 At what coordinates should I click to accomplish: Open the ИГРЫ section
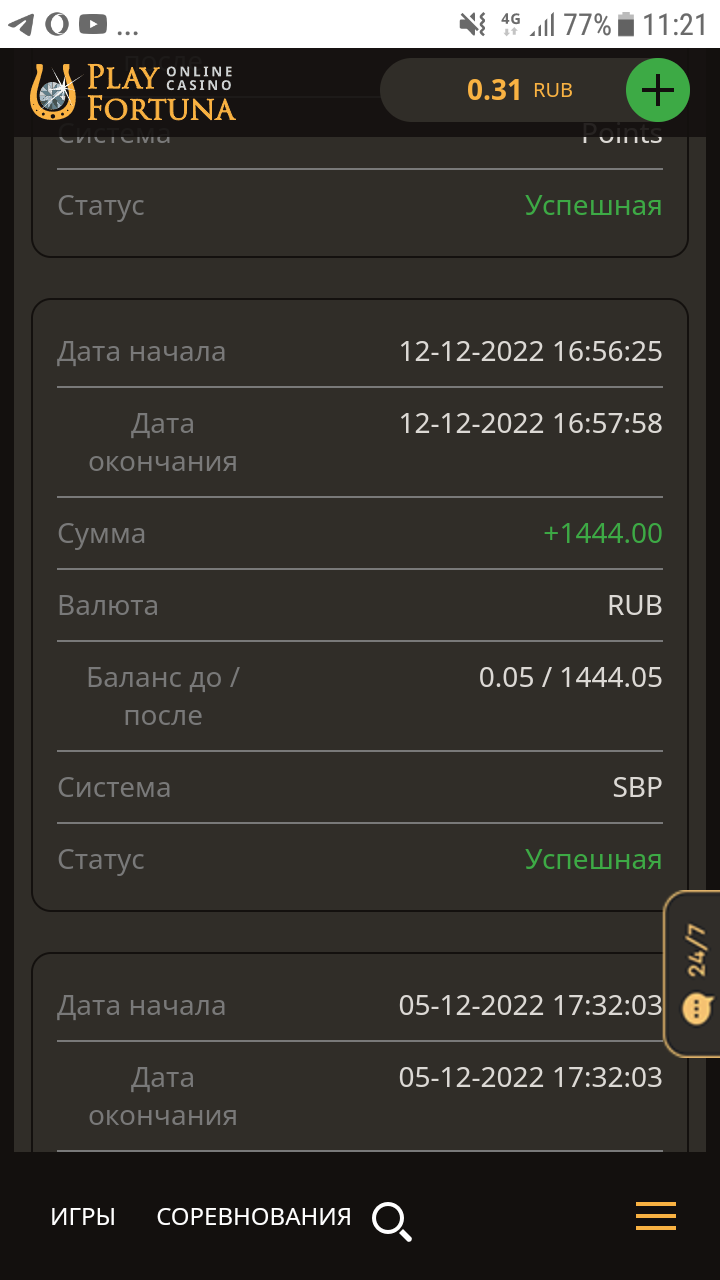[x=83, y=1217]
